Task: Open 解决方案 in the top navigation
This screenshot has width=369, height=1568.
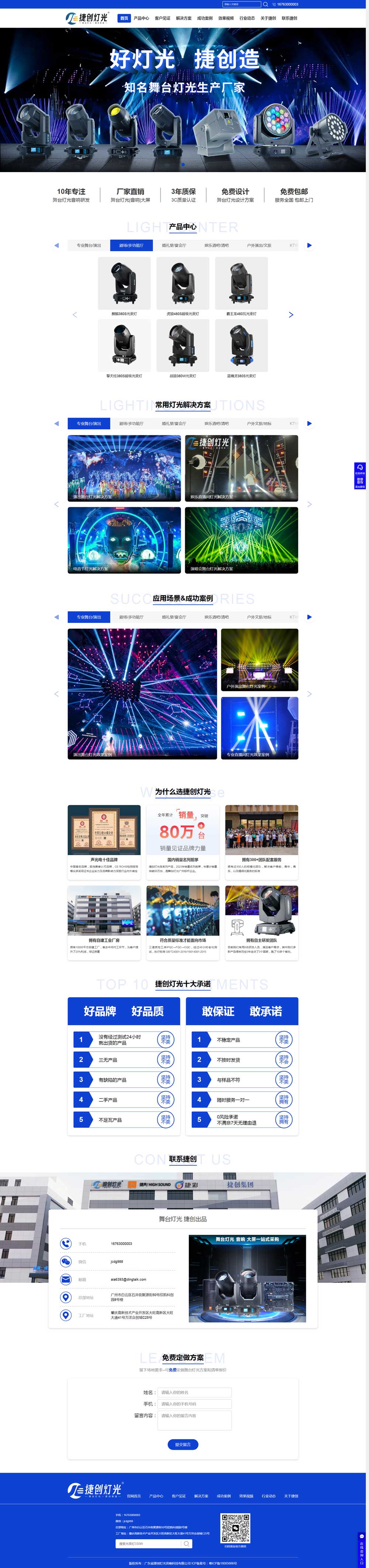Action: 184,18
